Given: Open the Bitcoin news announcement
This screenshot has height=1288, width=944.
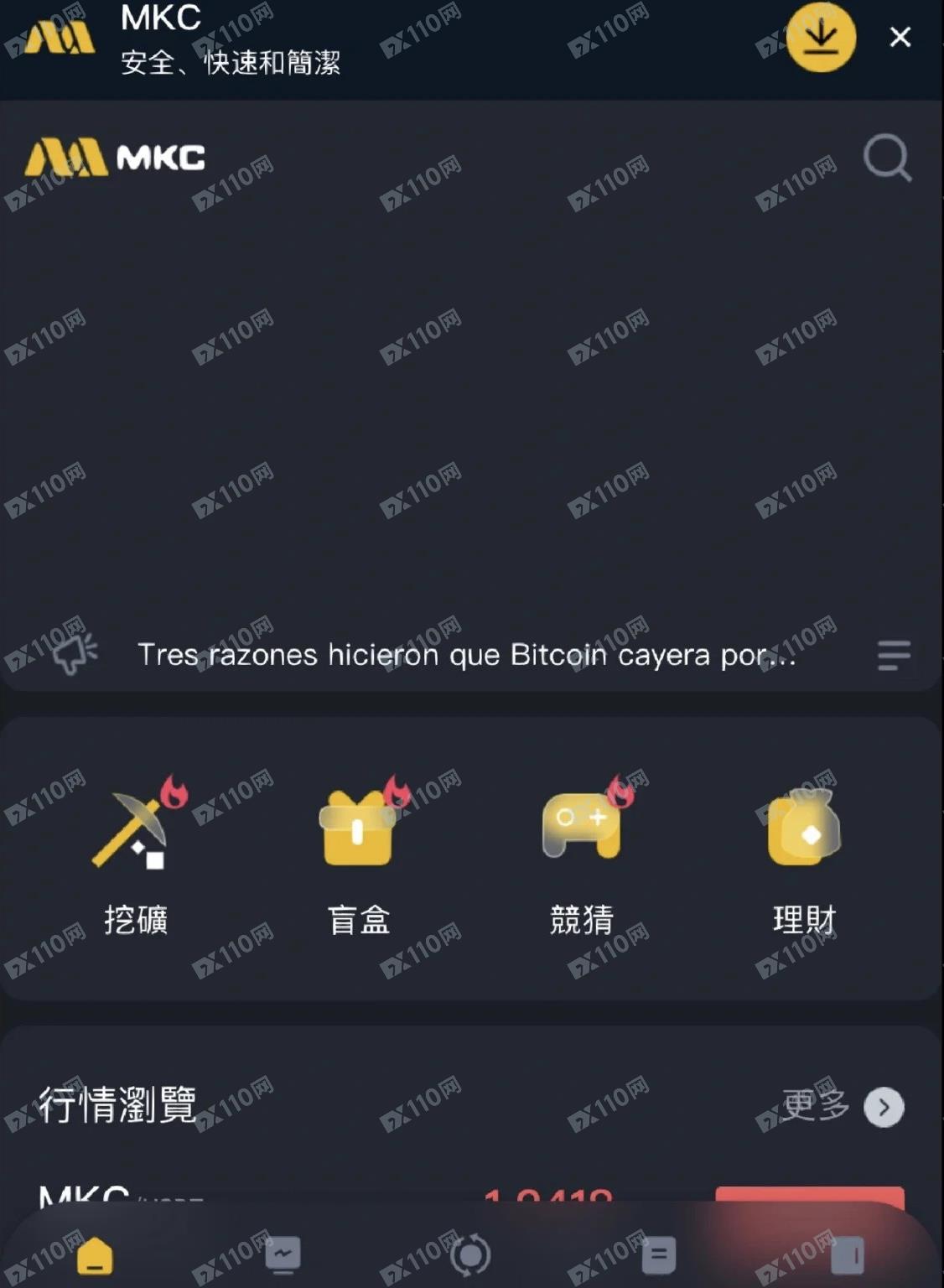Looking at the screenshot, I should (466, 655).
